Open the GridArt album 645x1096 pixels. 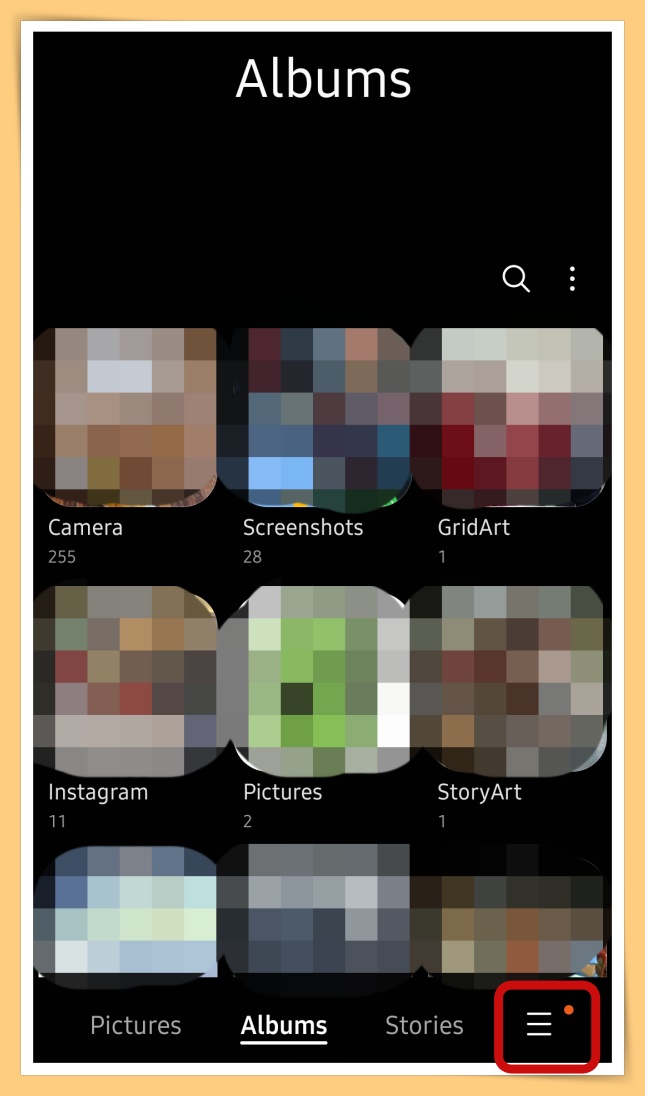[x=507, y=417]
